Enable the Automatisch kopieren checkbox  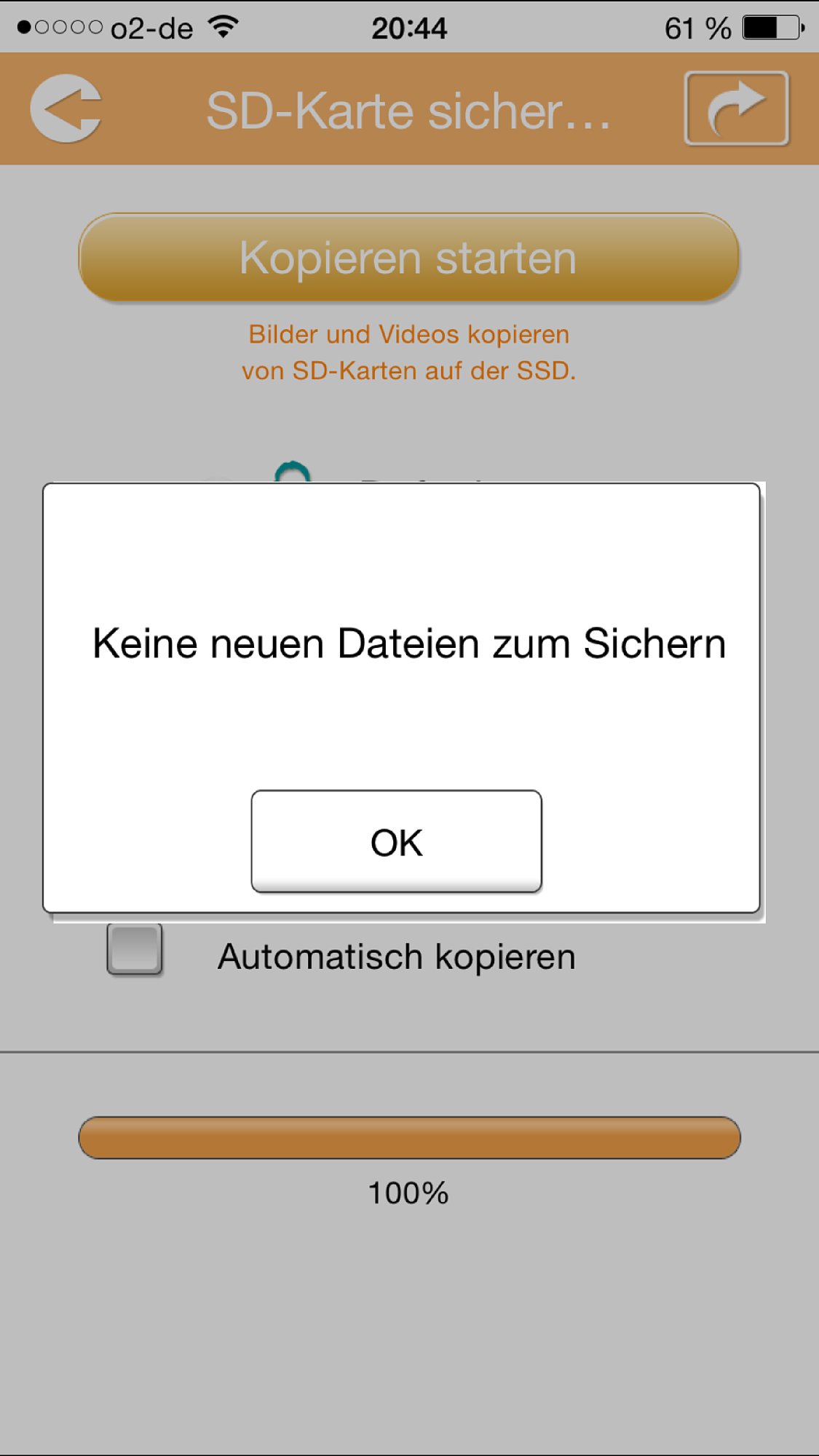(x=134, y=949)
